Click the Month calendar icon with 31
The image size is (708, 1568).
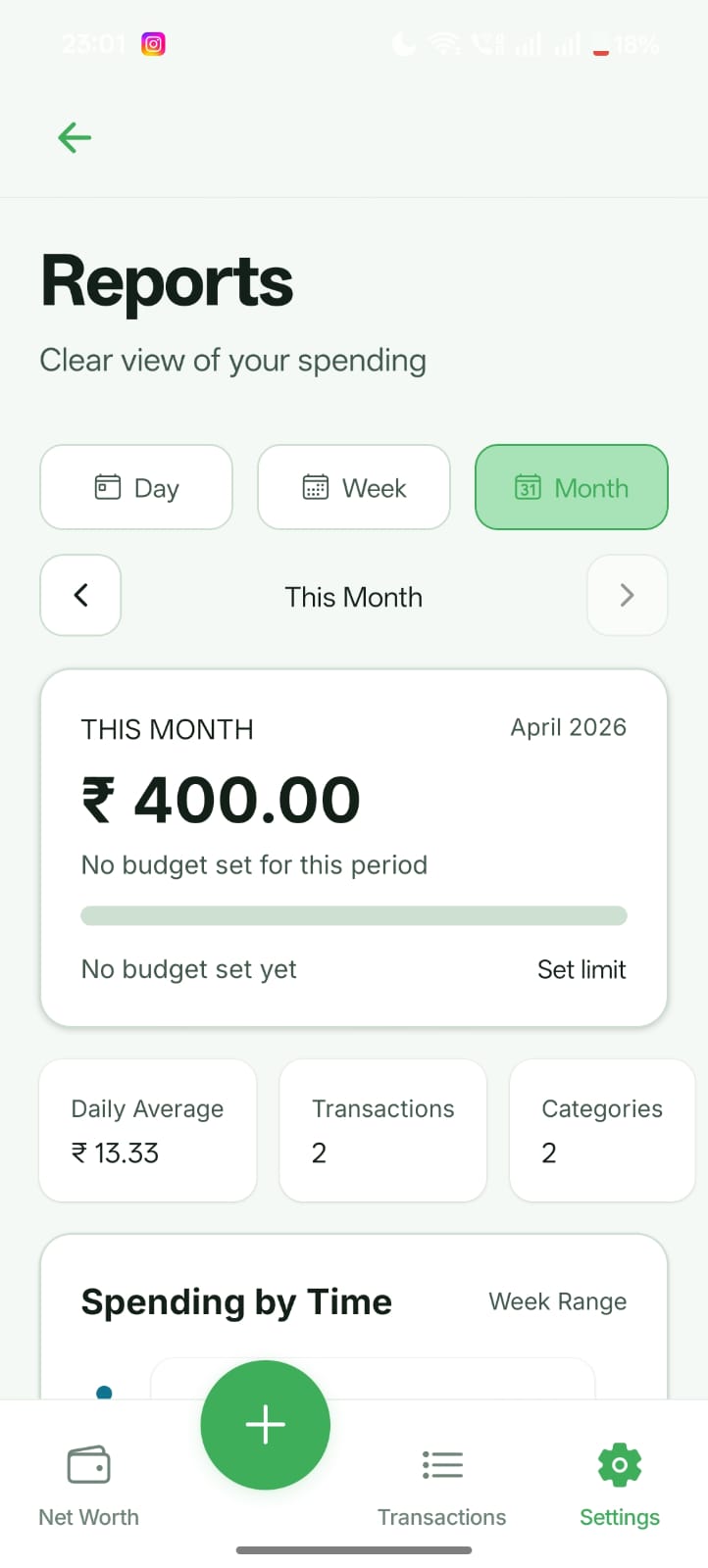click(529, 487)
